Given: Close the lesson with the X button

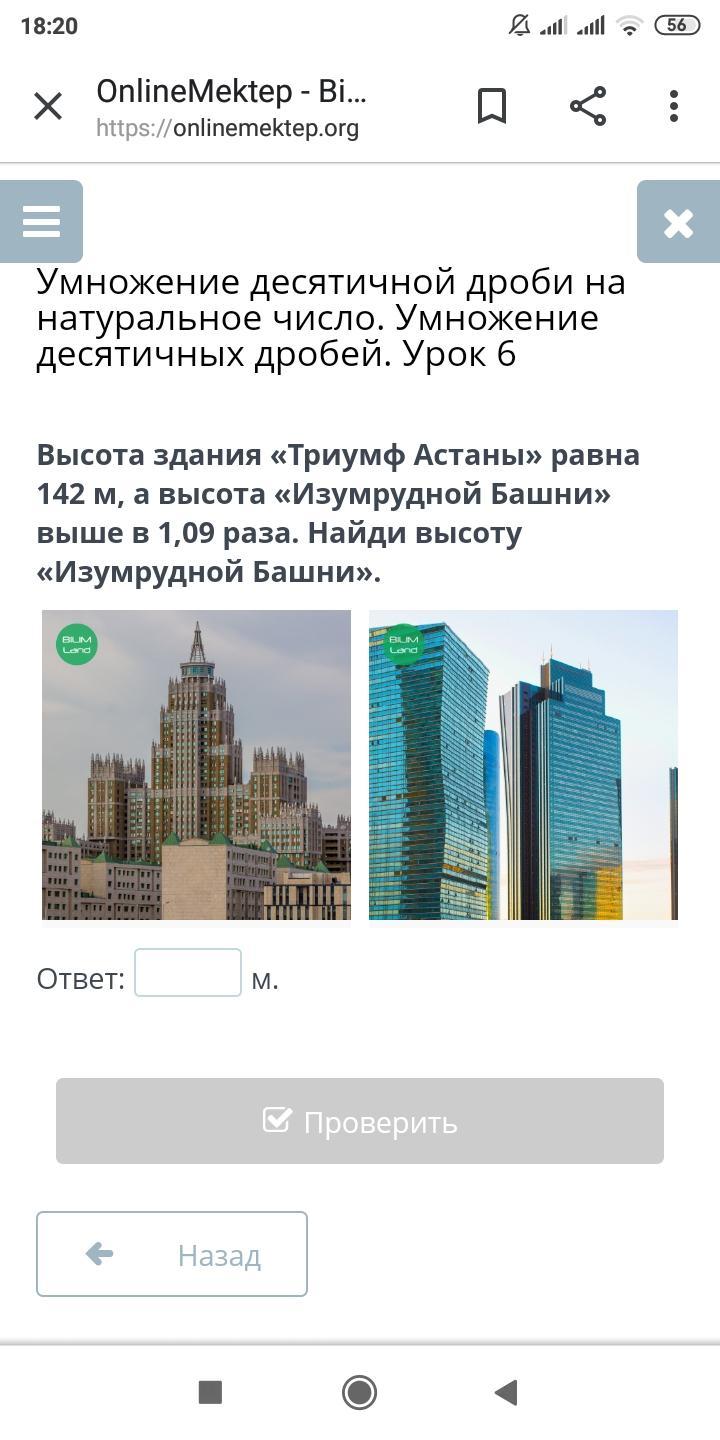Looking at the screenshot, I should point(678,221).
